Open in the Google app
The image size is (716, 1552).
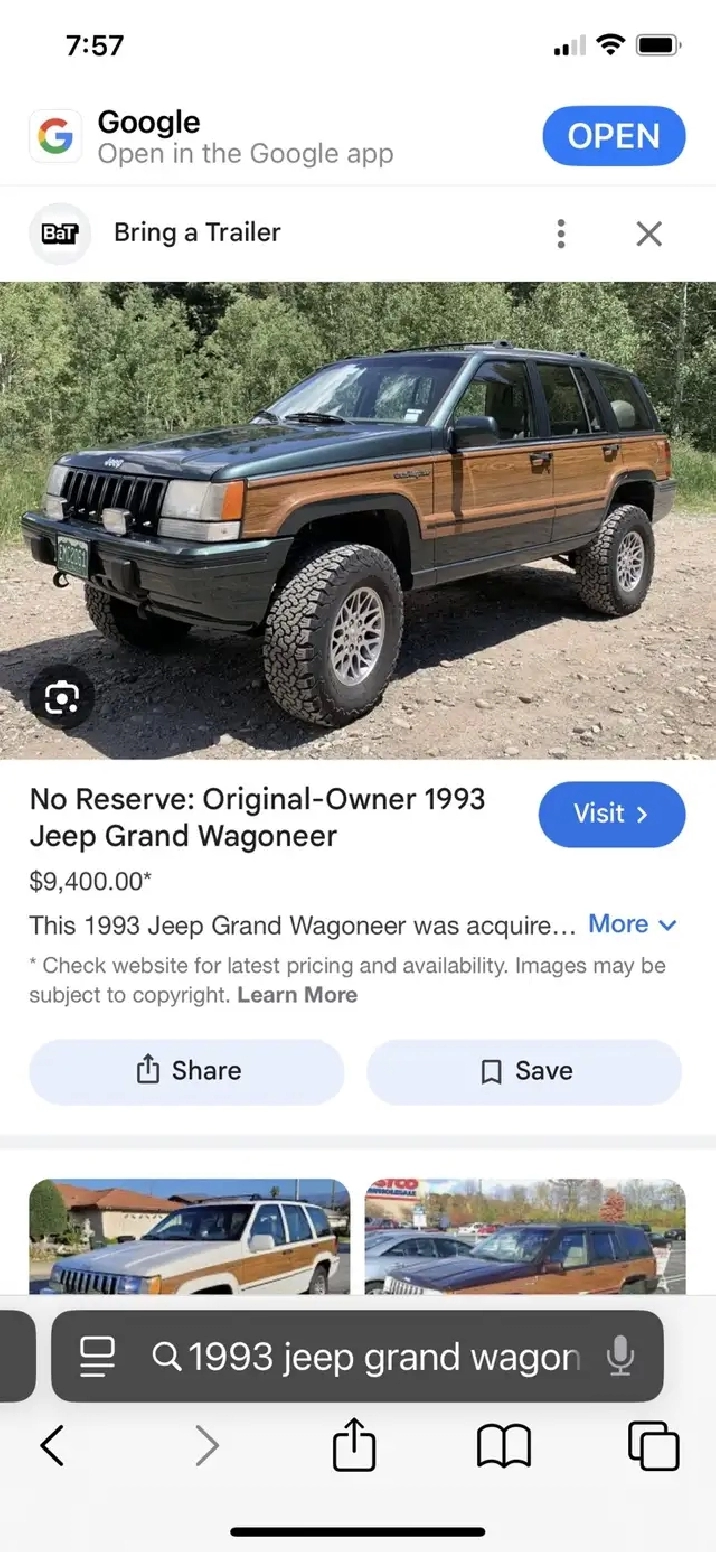click(613, 136)
